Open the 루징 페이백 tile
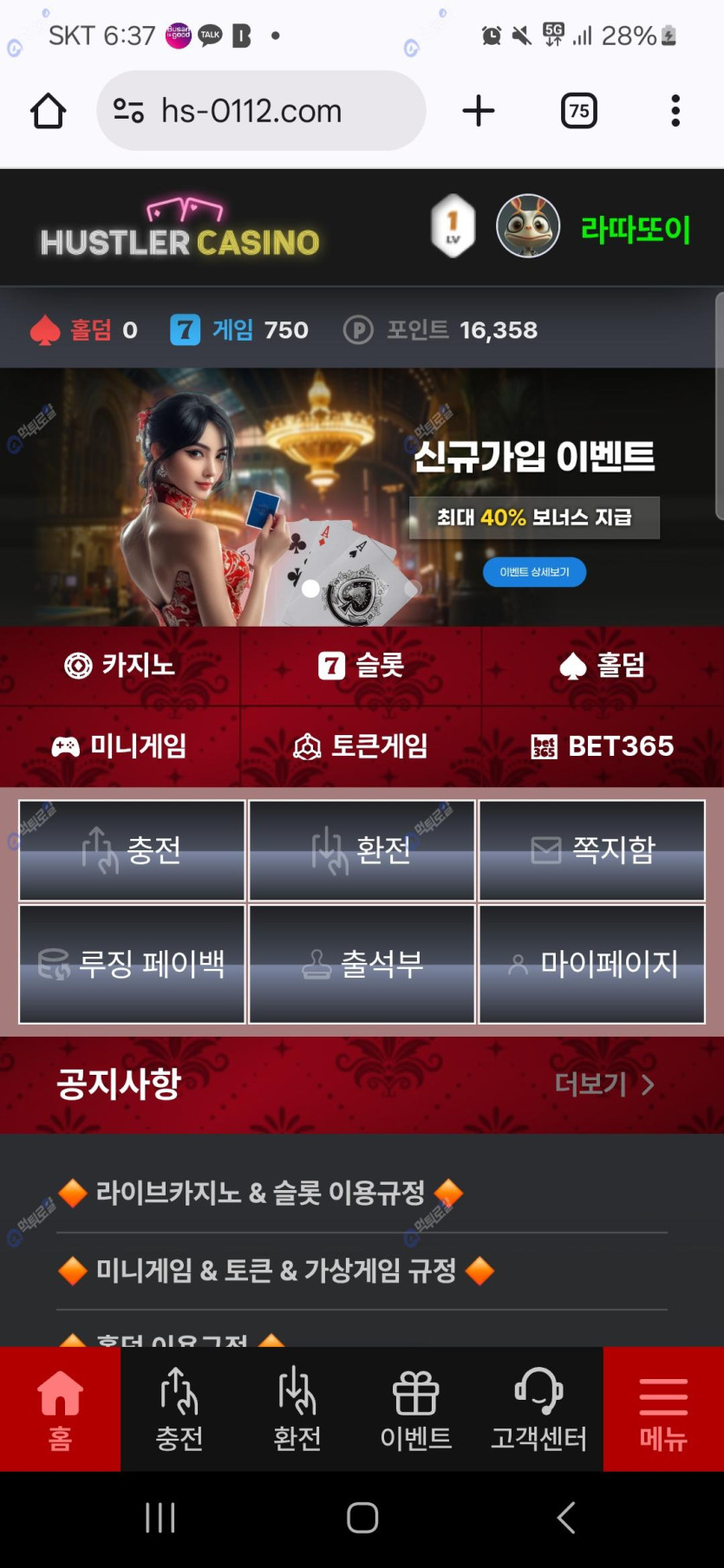 pyautogui.click(x=132, y=964)
